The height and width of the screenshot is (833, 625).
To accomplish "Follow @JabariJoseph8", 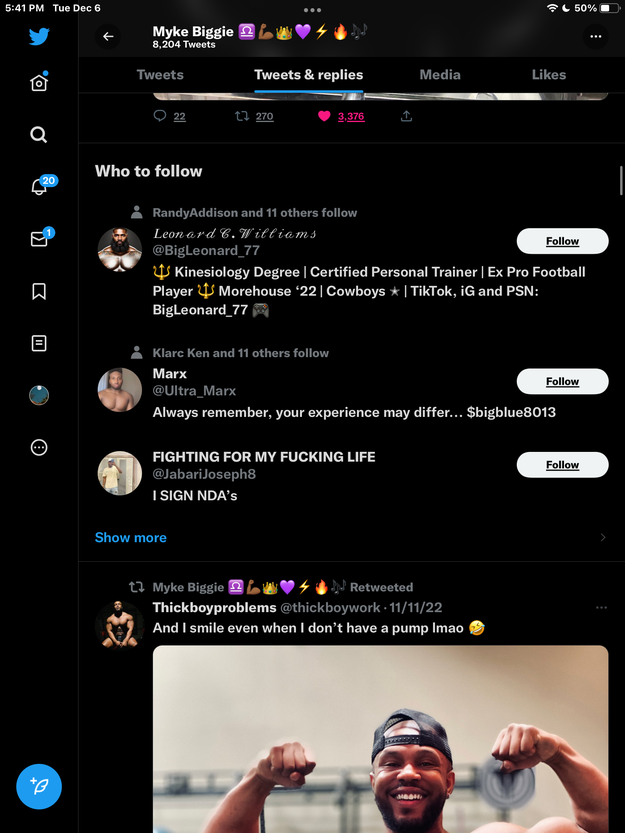I will pos(562,464).
